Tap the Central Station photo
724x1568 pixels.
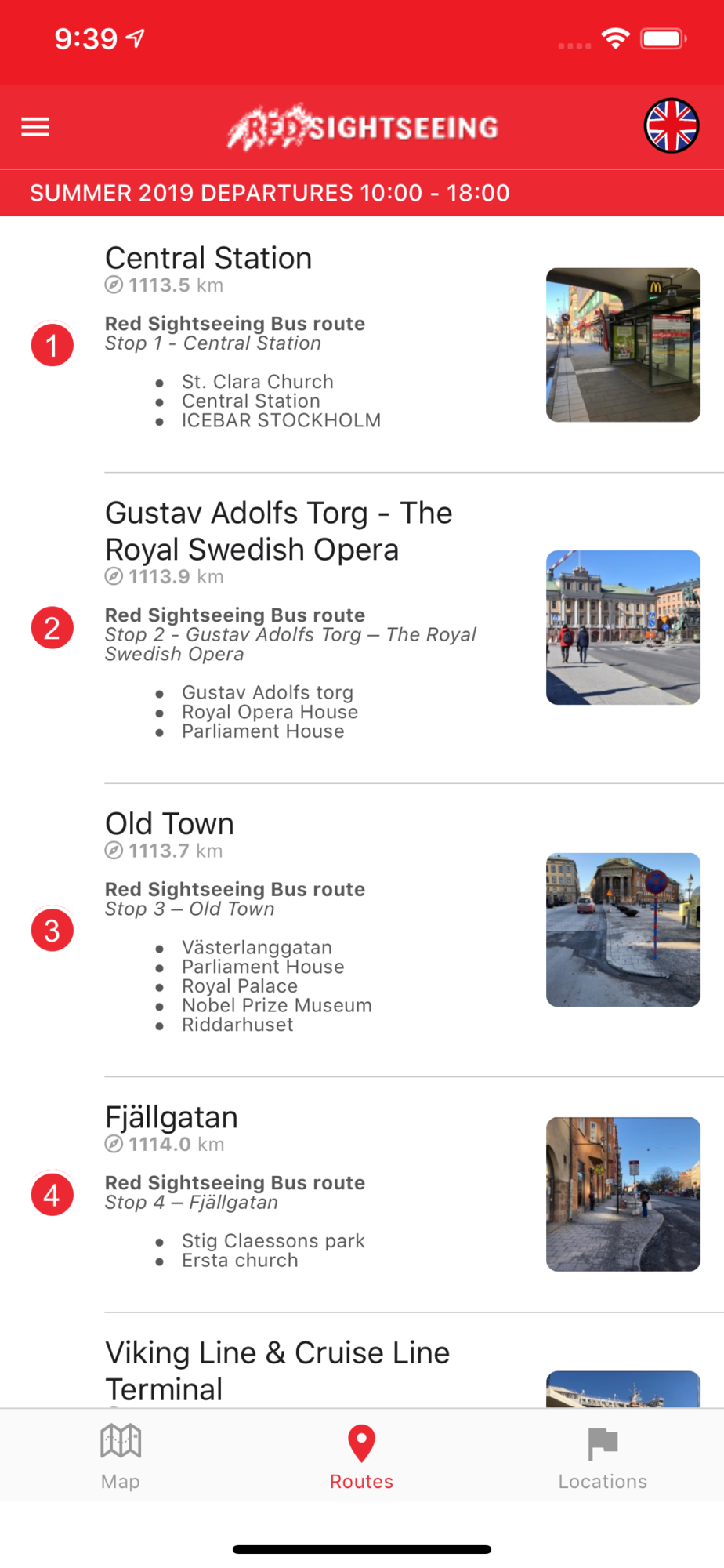[623, 345]
